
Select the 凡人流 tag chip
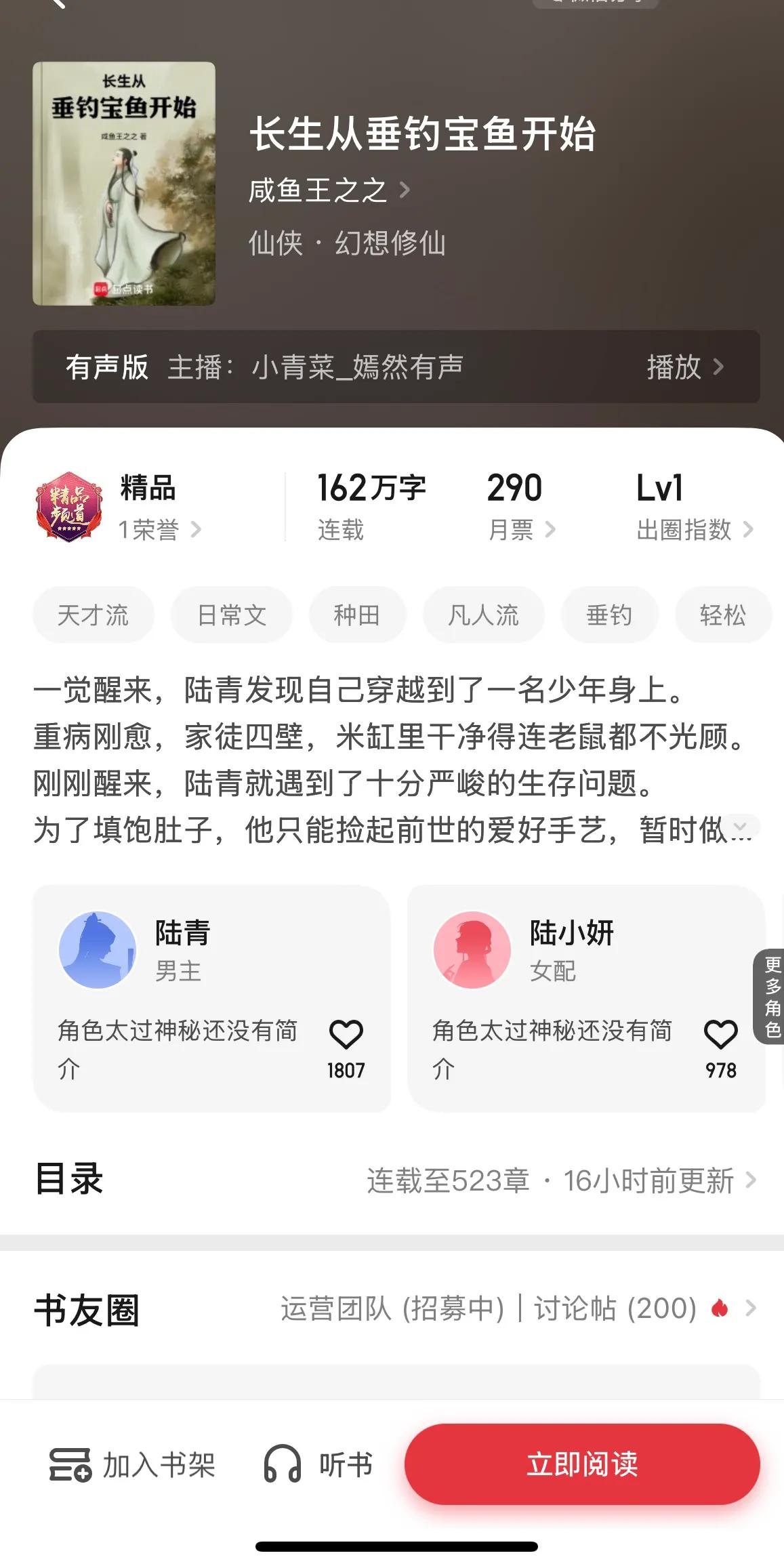pos(483,615)
